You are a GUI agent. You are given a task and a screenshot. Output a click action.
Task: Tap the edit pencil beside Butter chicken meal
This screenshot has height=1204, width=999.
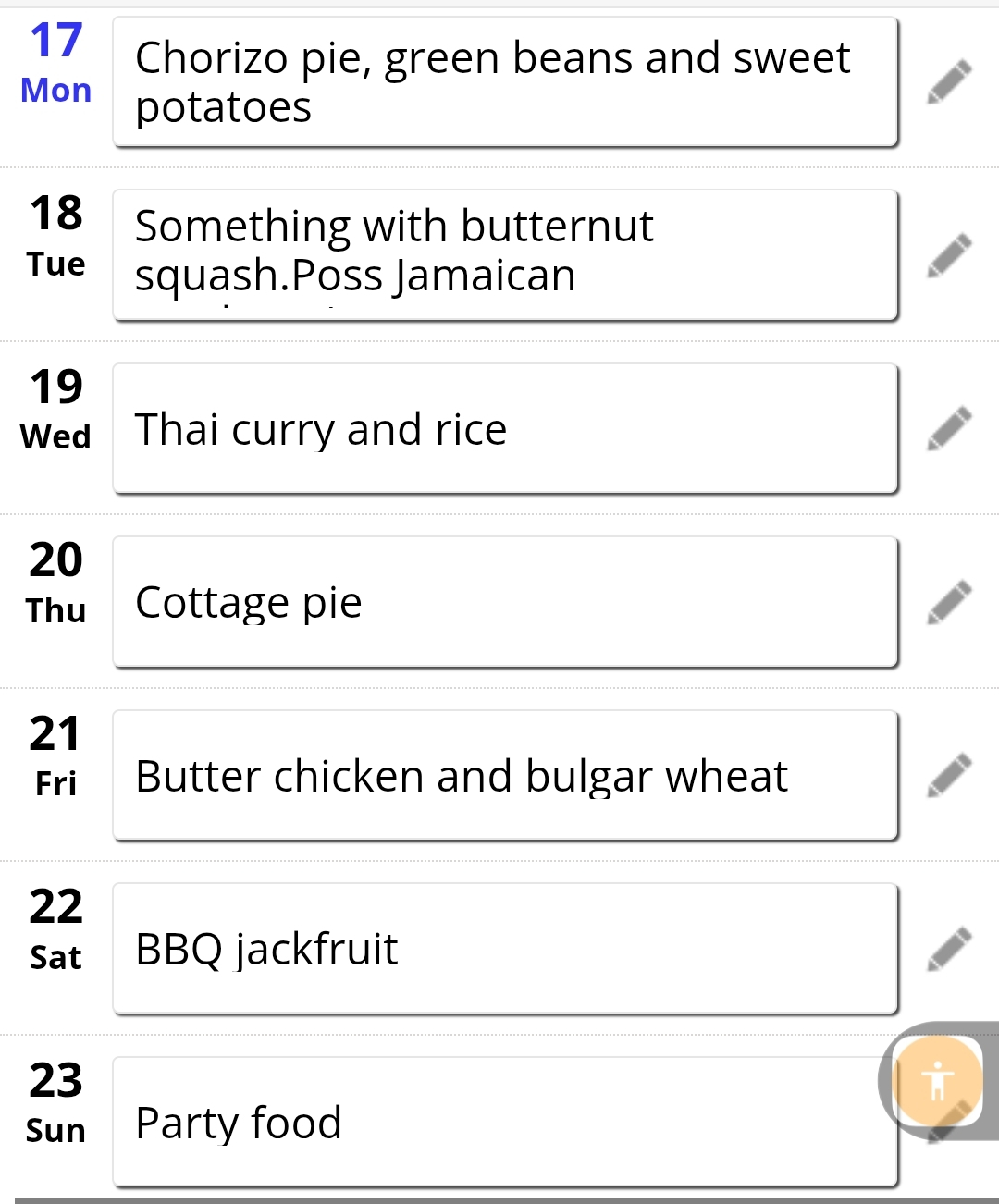click(x=949, y=775)
